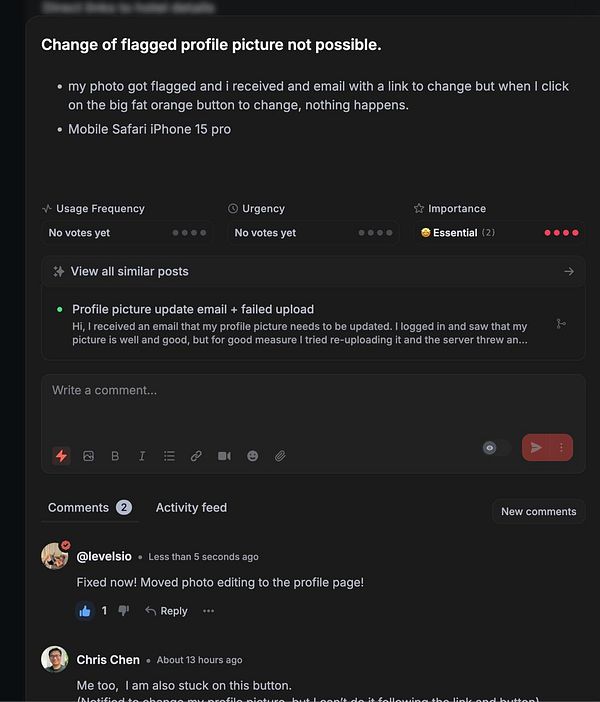The image size is (600, 702).
Task: Open more options on @levelsio's comment
Action: click(x=208, y=610)
